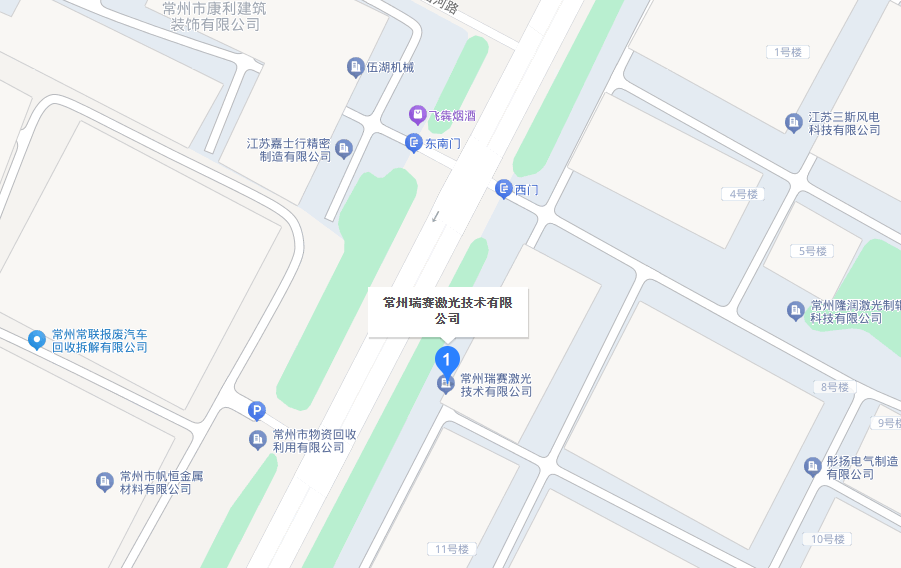This screenshot has width=901, height=568.
Task: Tap the parking P marker
Action: coord(256,410)
